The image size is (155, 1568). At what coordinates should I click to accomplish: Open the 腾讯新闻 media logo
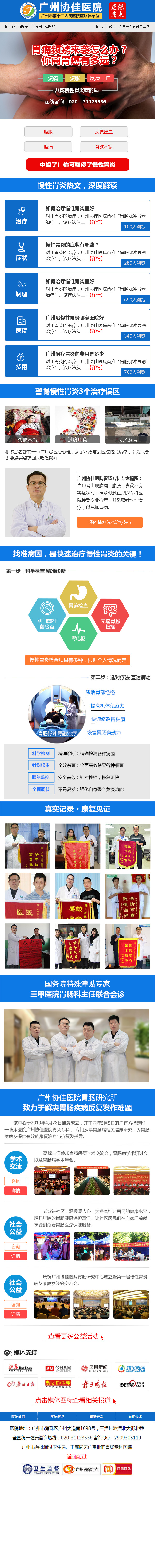[x=131, y=1368]
